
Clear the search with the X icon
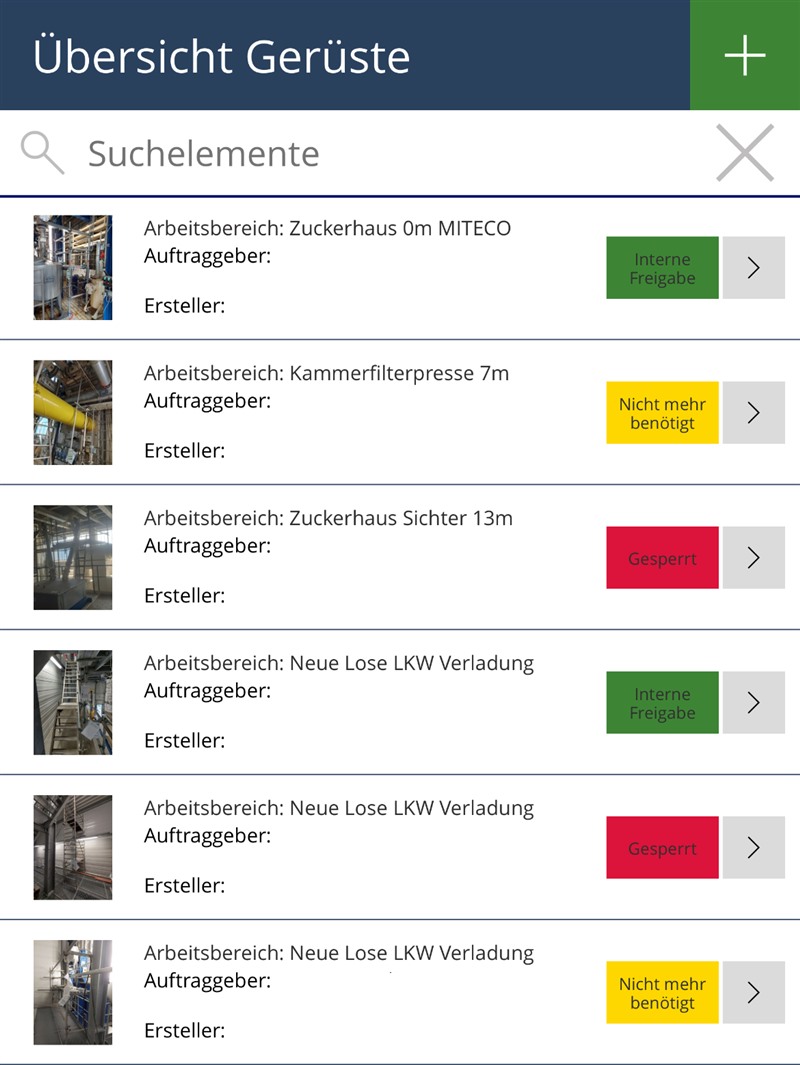pos(745,153)
